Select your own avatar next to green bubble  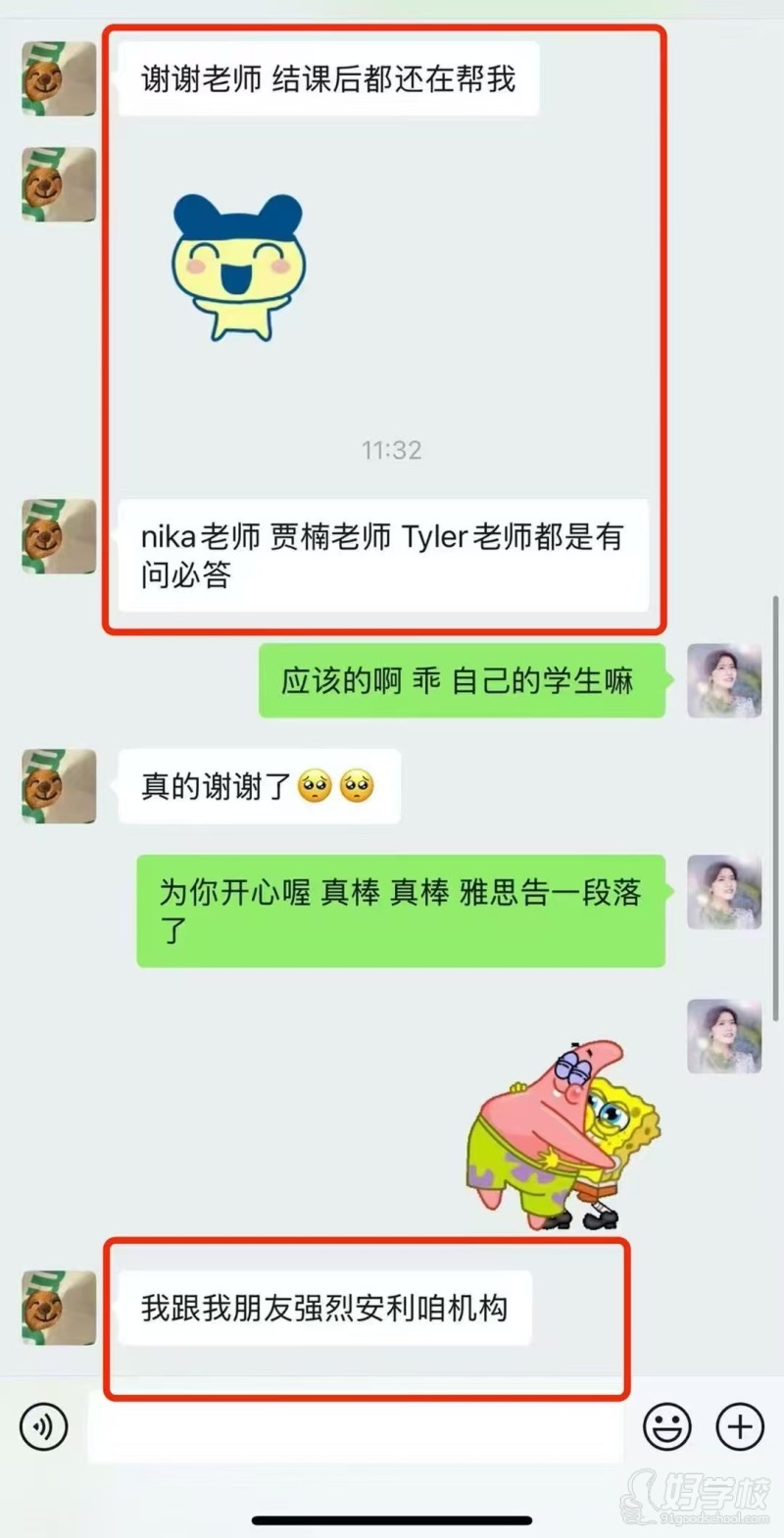[x=724, y=680]
